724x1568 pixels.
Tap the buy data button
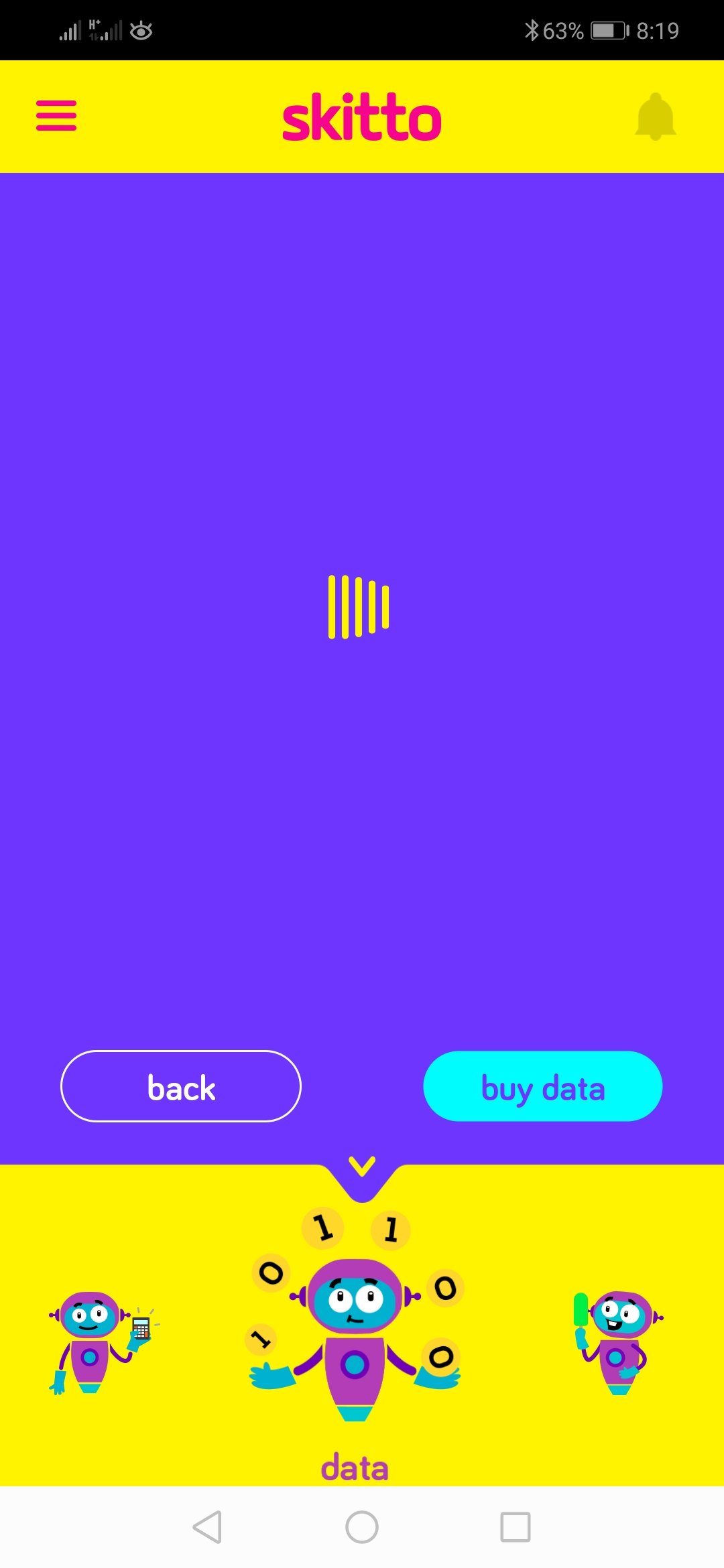[x=543, y=1086]
